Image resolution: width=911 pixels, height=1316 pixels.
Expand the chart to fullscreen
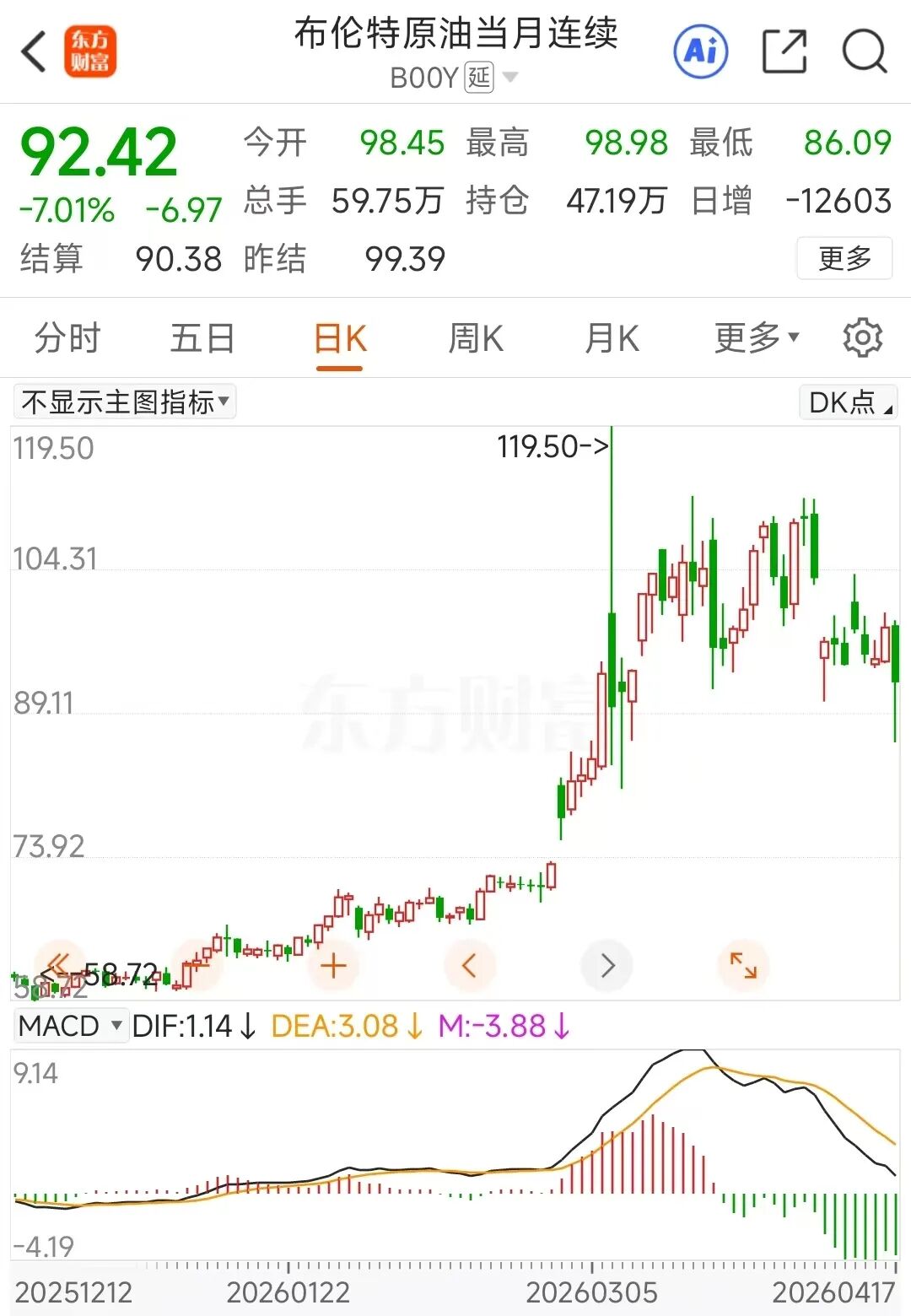tap(743, 966)
